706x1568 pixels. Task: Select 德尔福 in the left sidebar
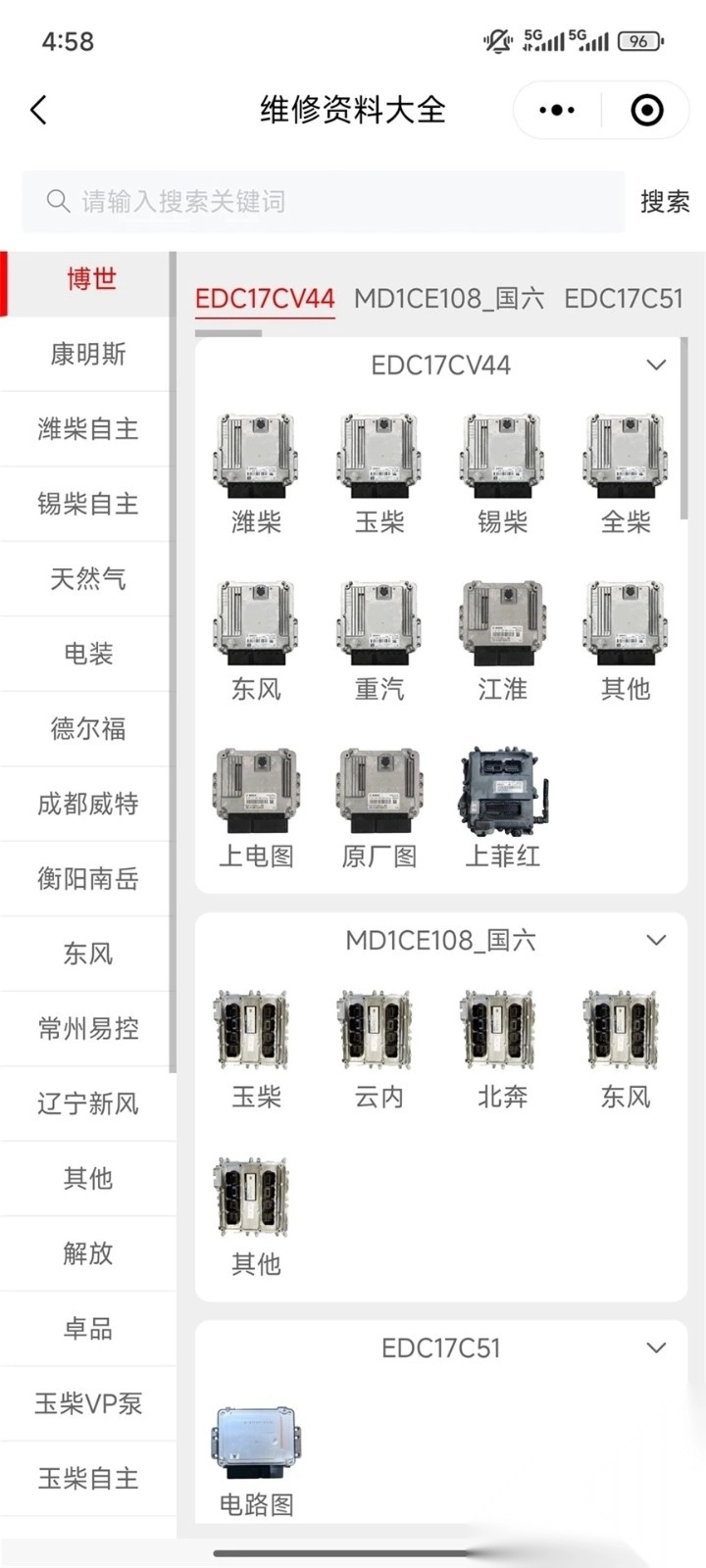[x=89, y=729]
